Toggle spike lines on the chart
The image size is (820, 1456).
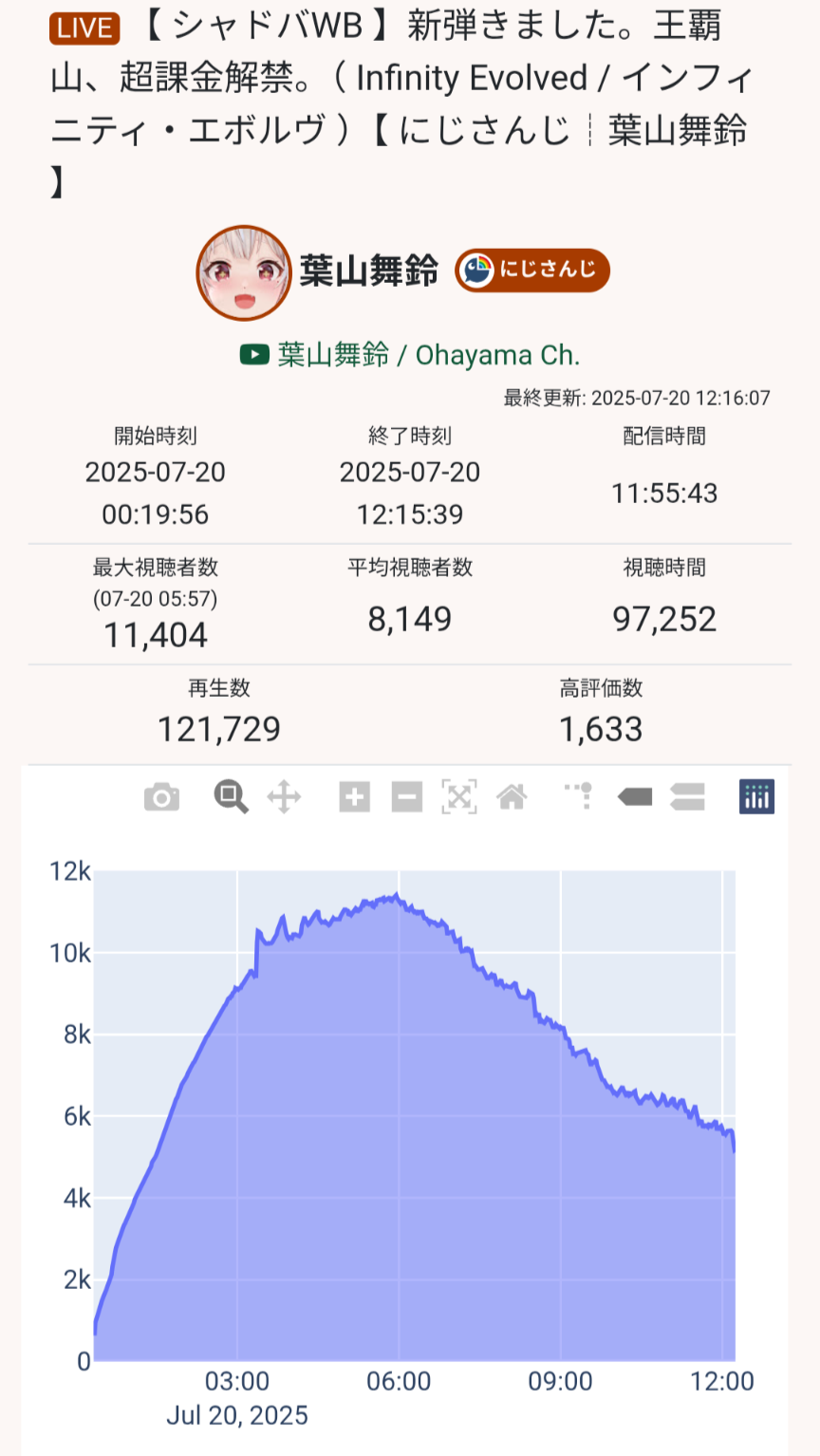pyautogui.click(x=578, y=795)
